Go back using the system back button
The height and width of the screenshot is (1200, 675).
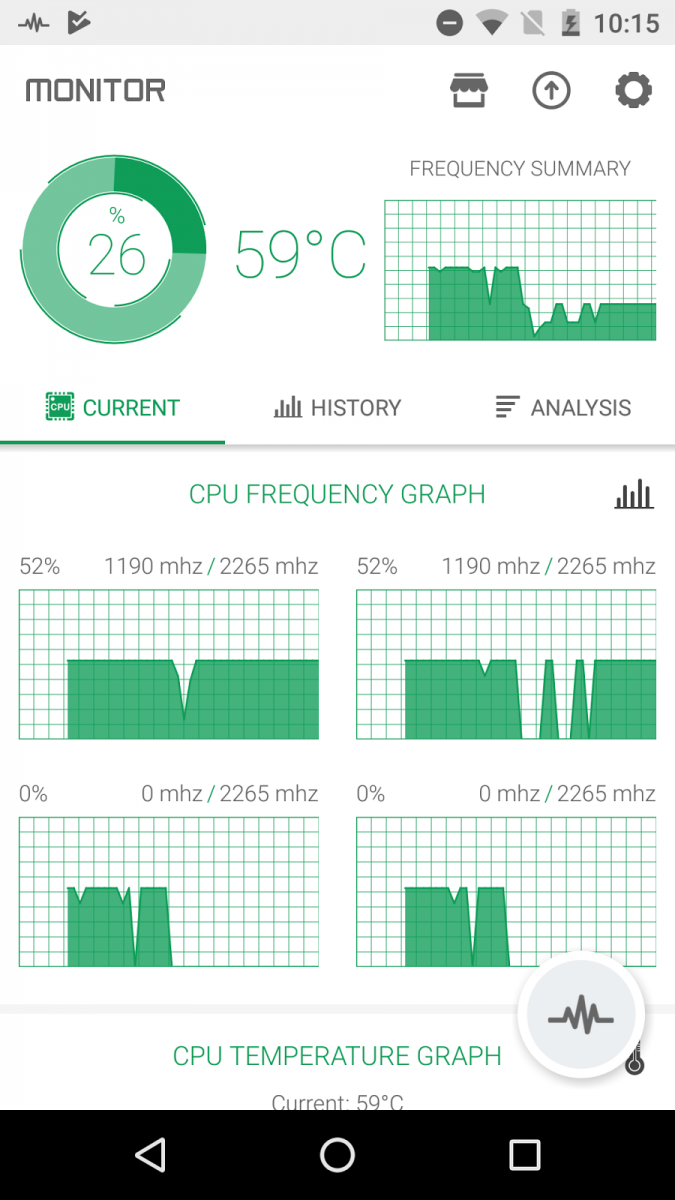(150, 1155)
